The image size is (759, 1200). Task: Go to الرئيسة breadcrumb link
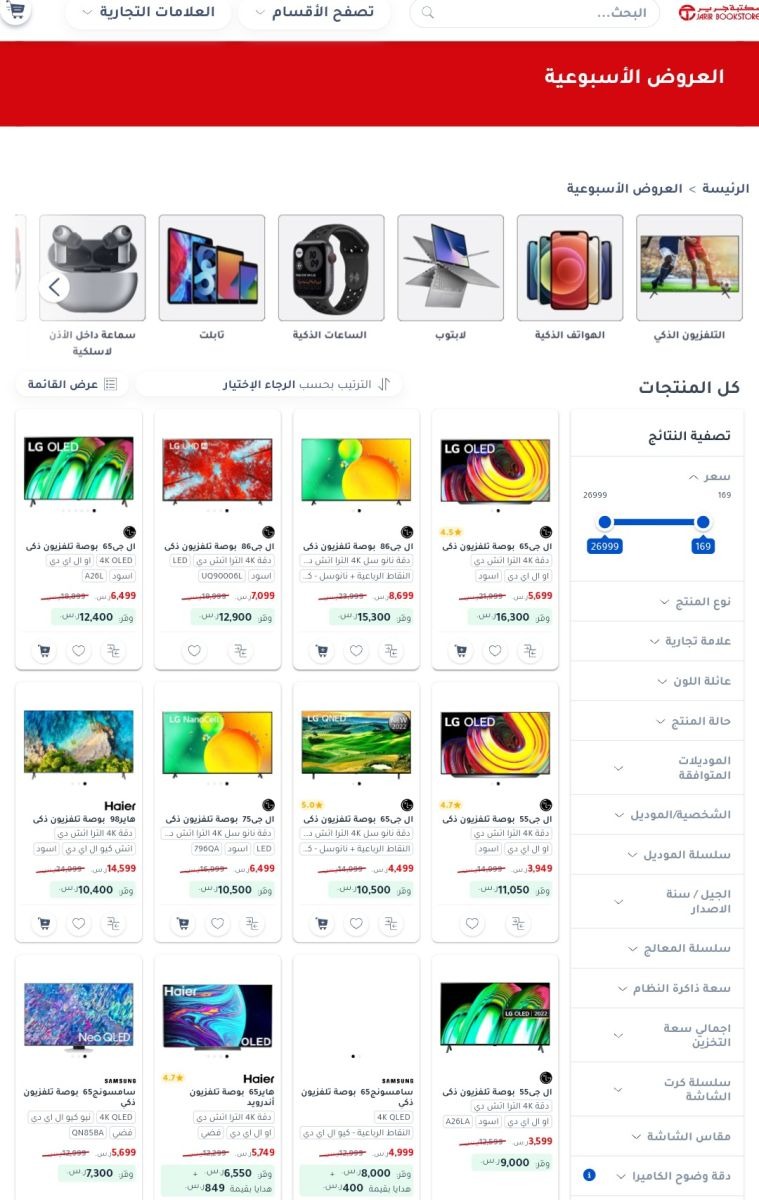725,188
